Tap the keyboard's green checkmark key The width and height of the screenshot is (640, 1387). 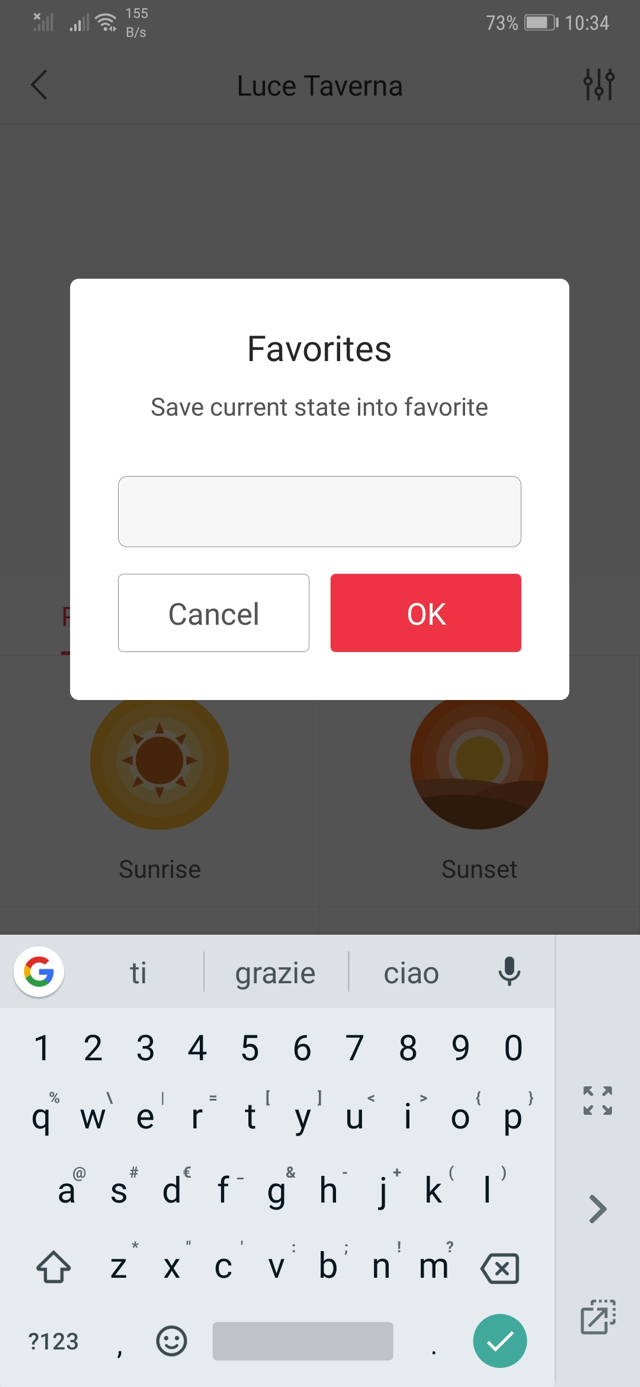(x=500, y=1340)
